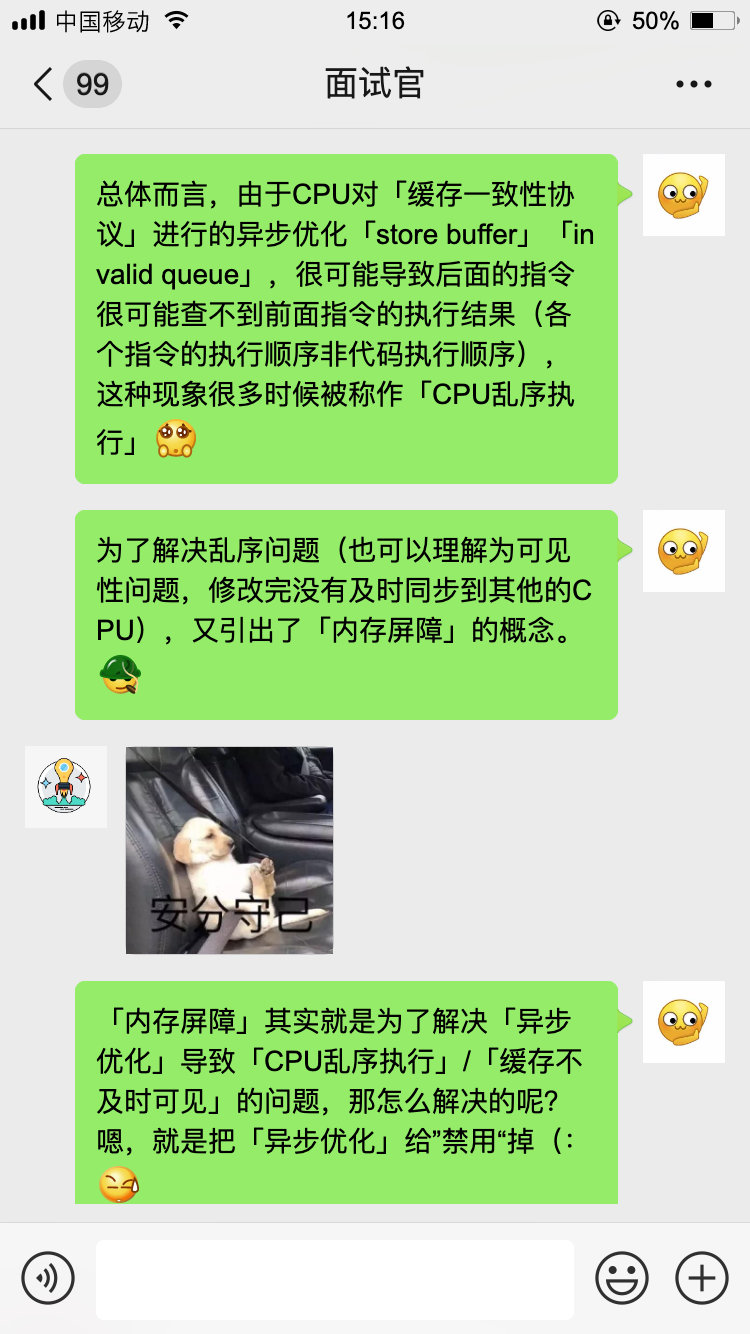
Task: Open my avatar beside the 总体而言 message
Action: pyautogui.click(x=683, y=195)
